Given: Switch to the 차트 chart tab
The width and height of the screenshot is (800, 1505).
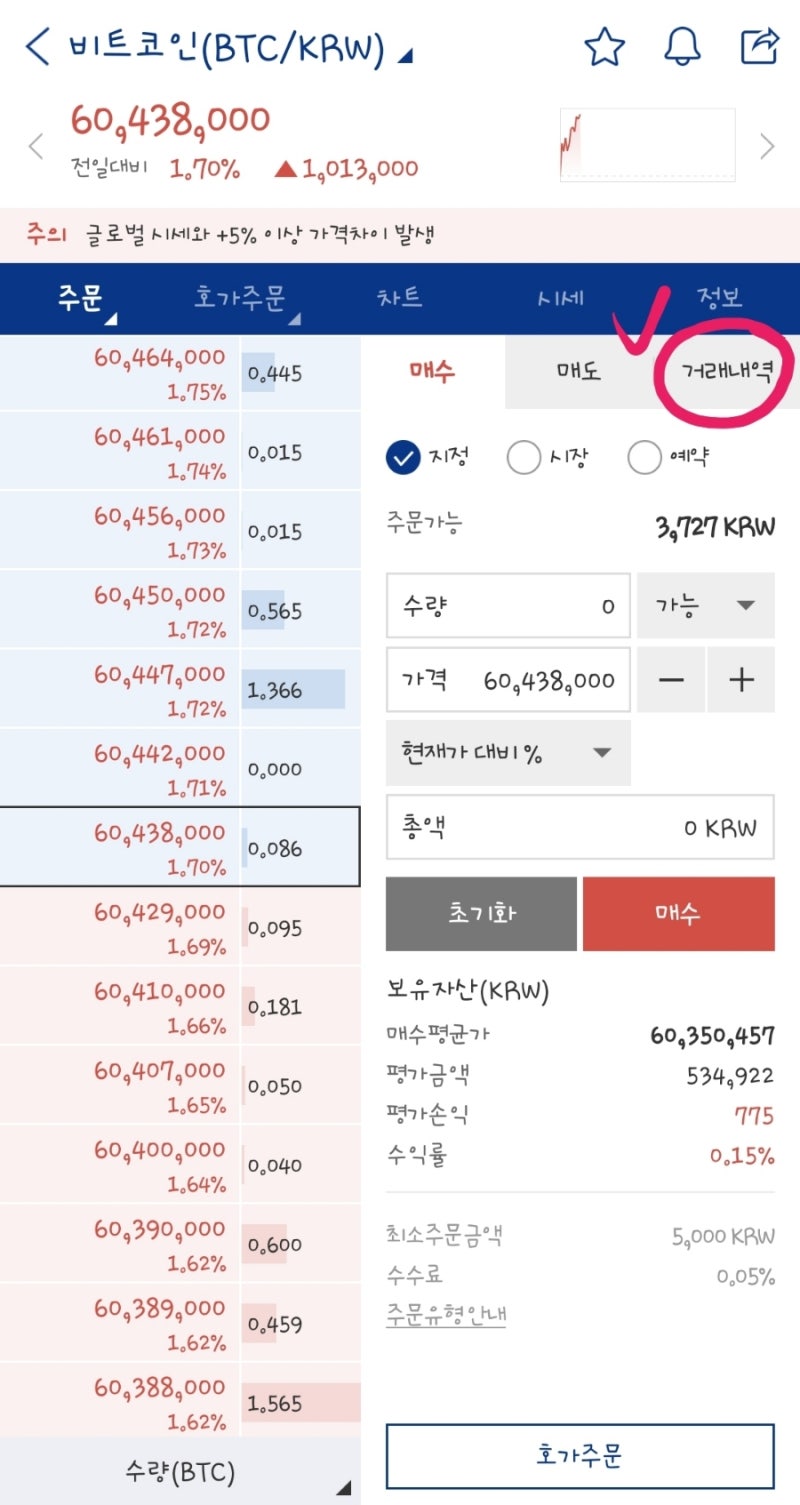Looking at the screenshot, I should [x=399, y=299].
